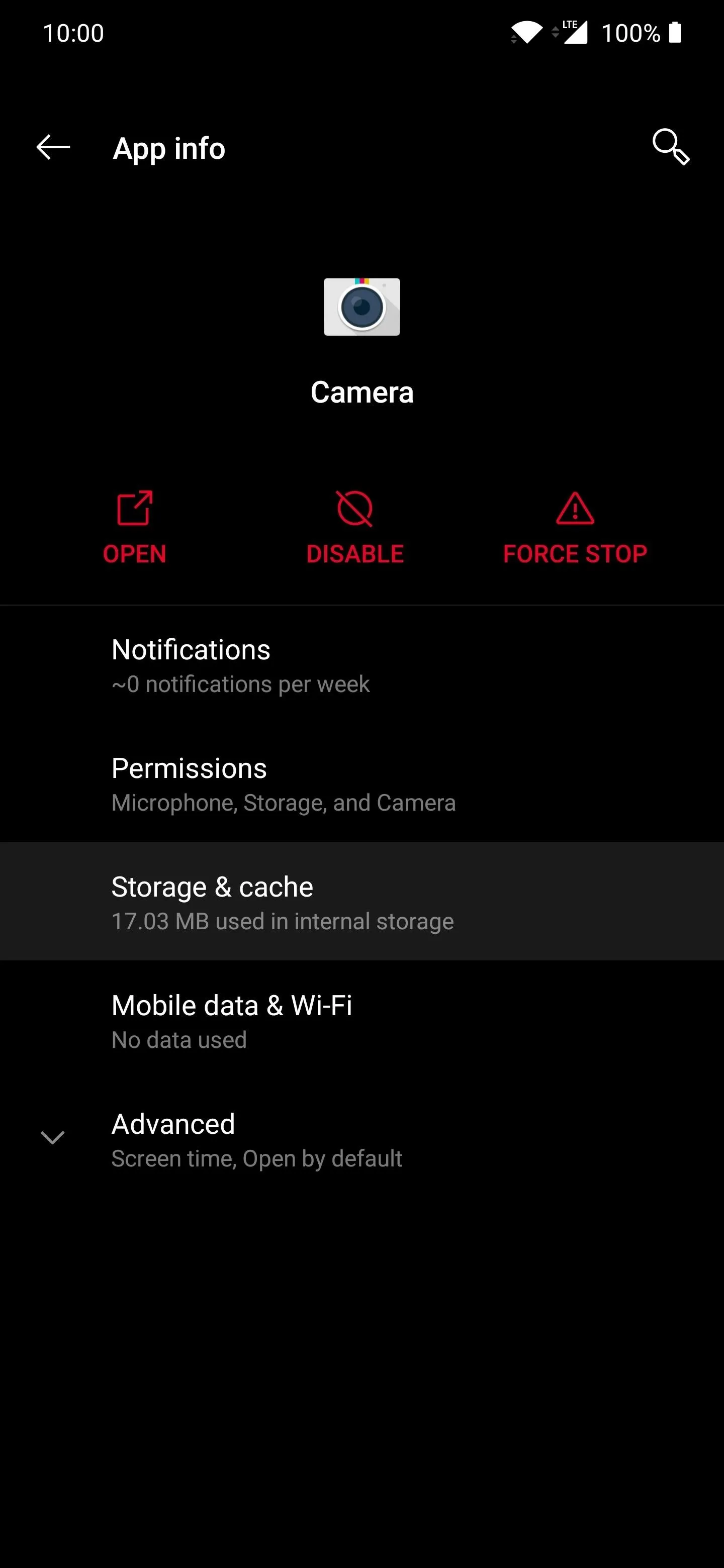Open Storage & cache details

tap(361, 902)
